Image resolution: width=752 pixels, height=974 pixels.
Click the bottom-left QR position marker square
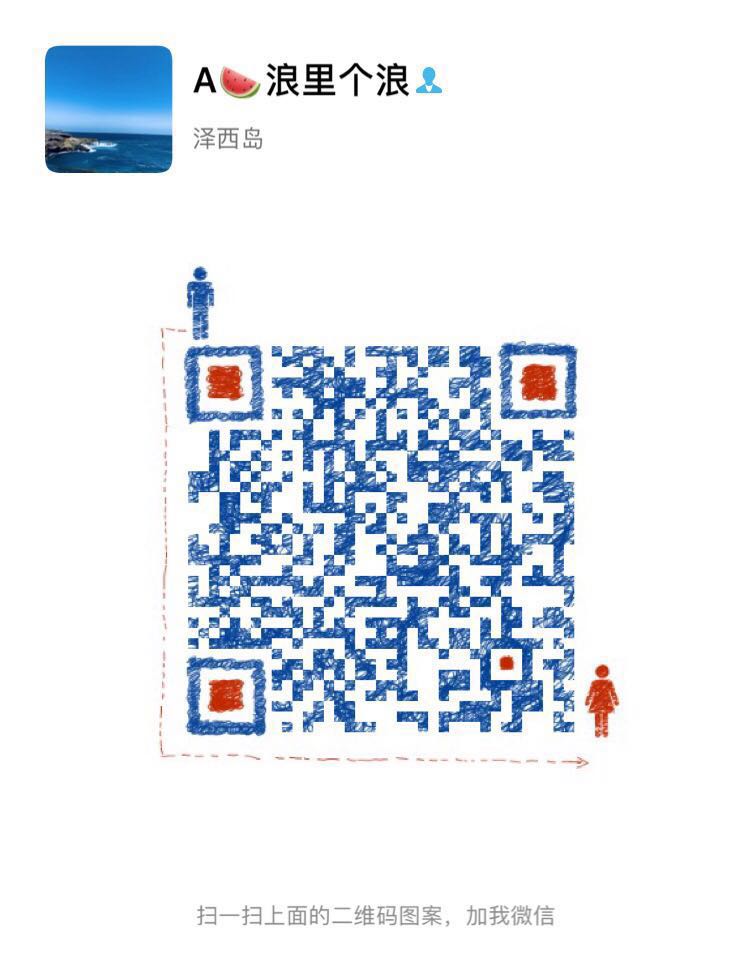coord(226,697)
